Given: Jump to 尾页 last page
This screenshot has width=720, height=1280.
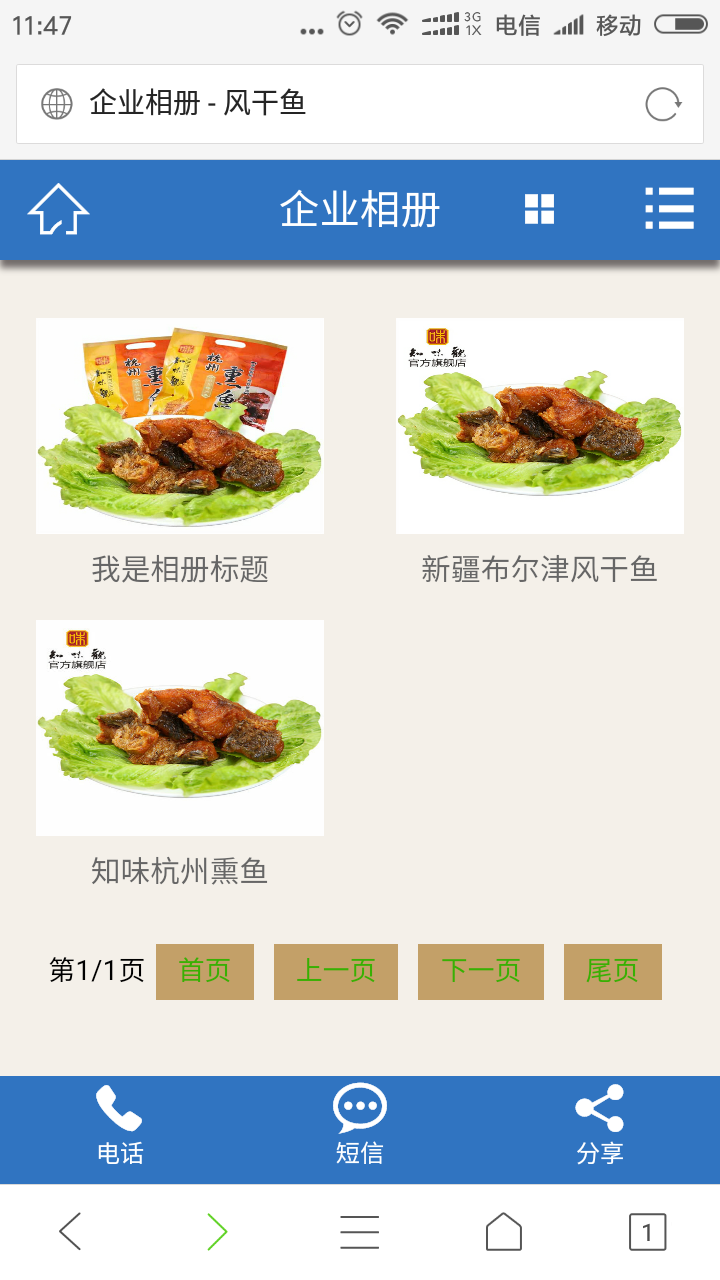Looking at the screenshot, I should click(612, 971).
